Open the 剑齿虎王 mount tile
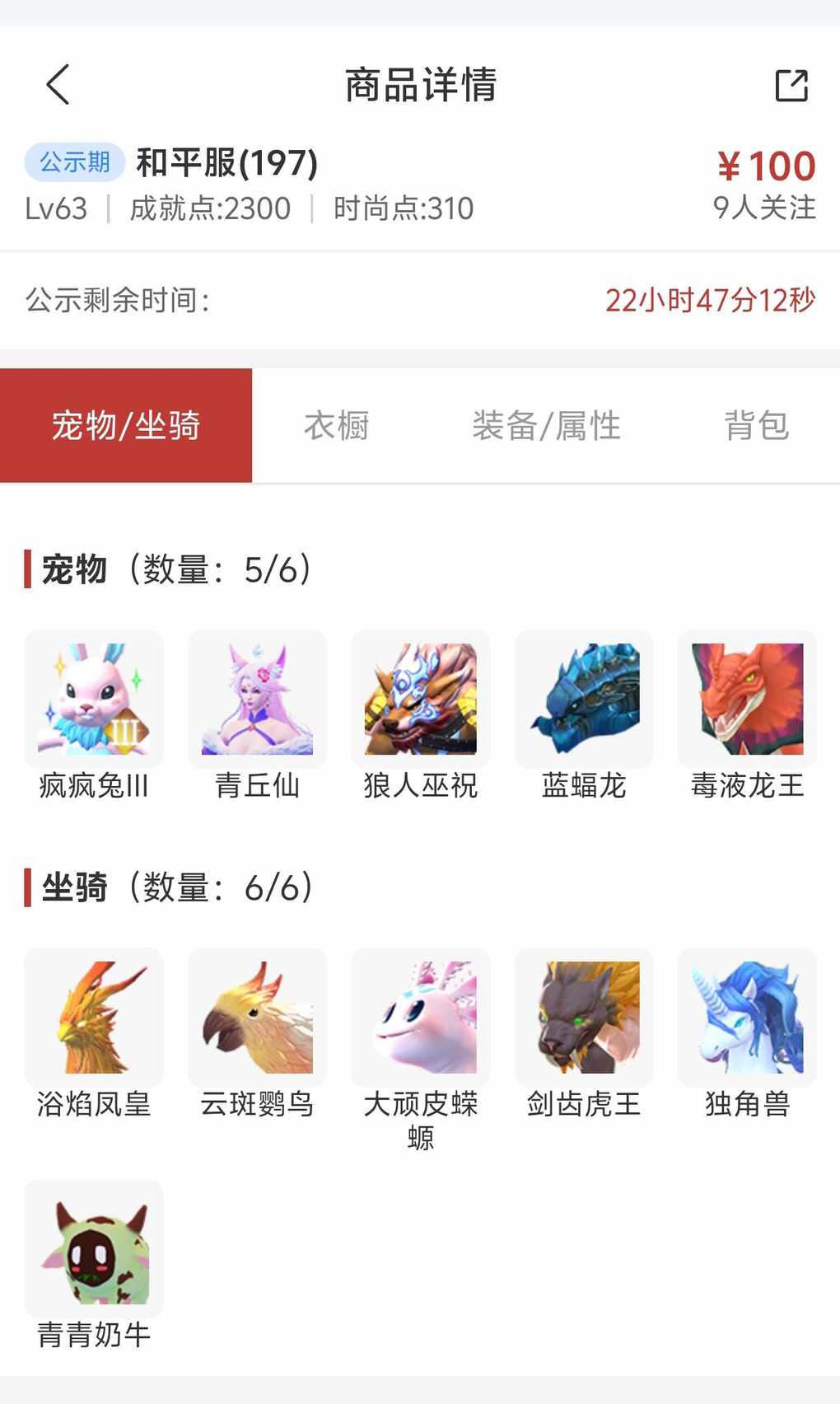 [x=584, y=1018]
